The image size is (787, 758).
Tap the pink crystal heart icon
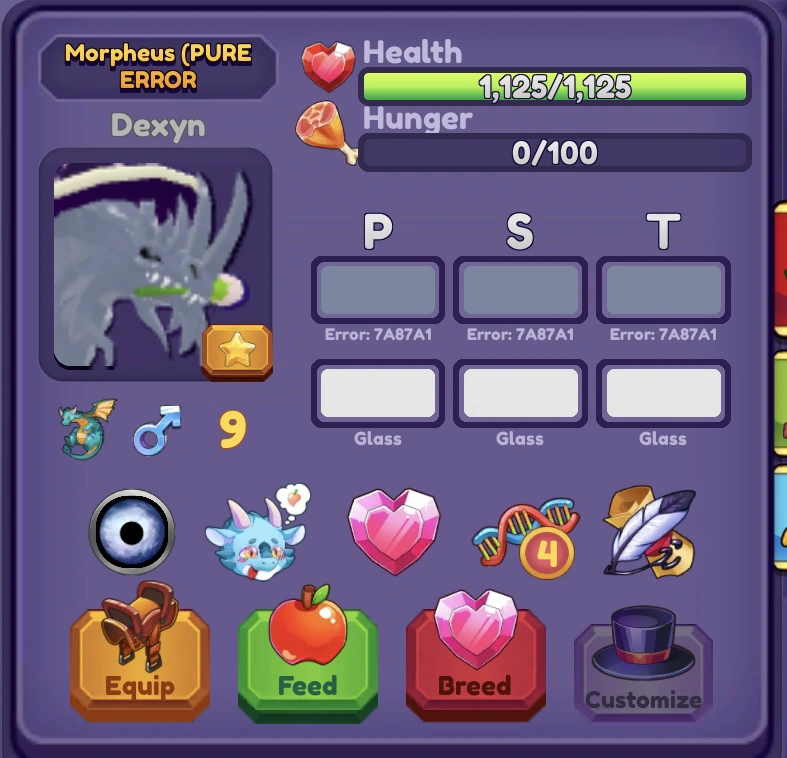point(393,530)
